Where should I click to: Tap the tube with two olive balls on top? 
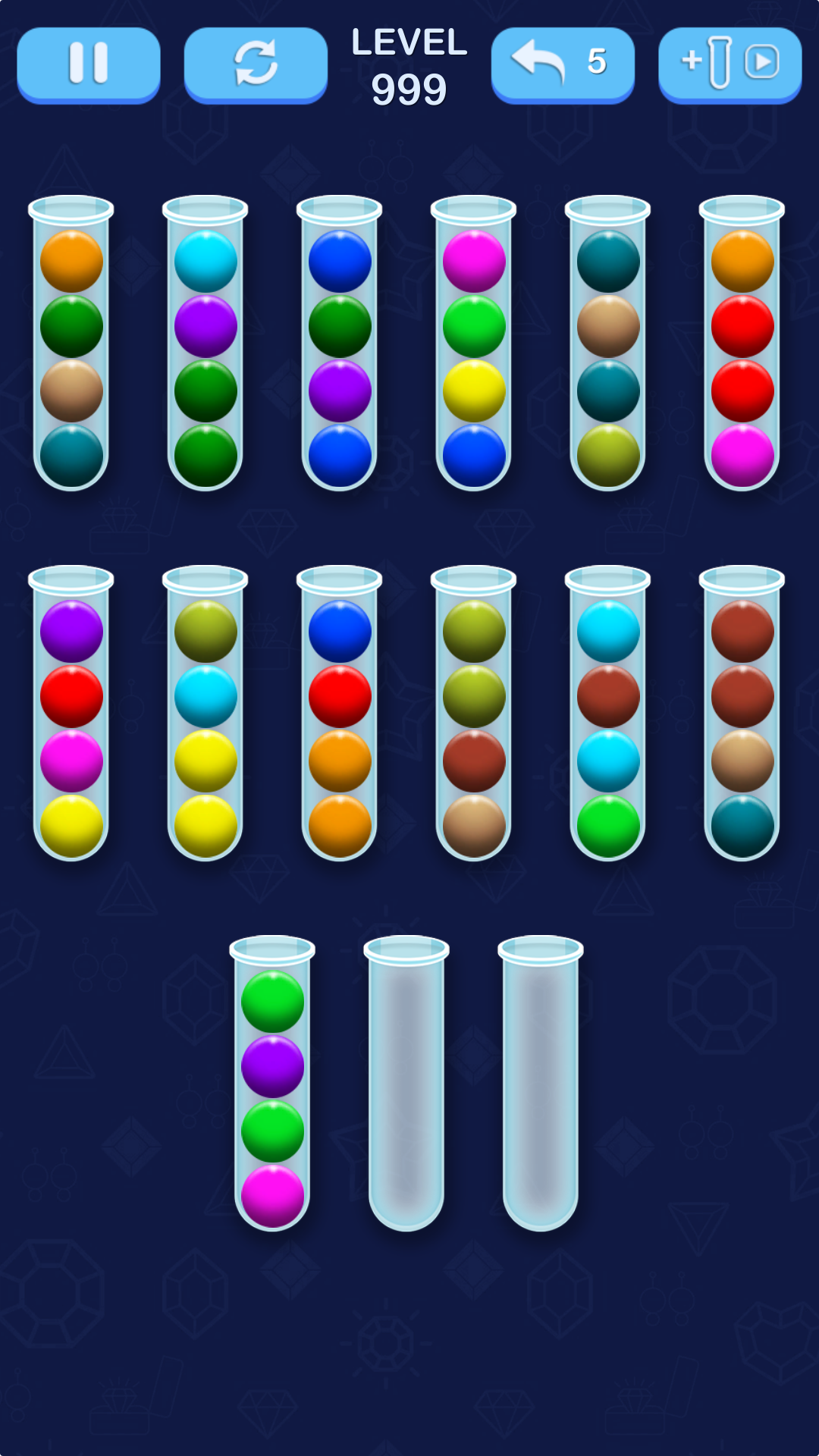pyautogui.click(x=473, y=714)
